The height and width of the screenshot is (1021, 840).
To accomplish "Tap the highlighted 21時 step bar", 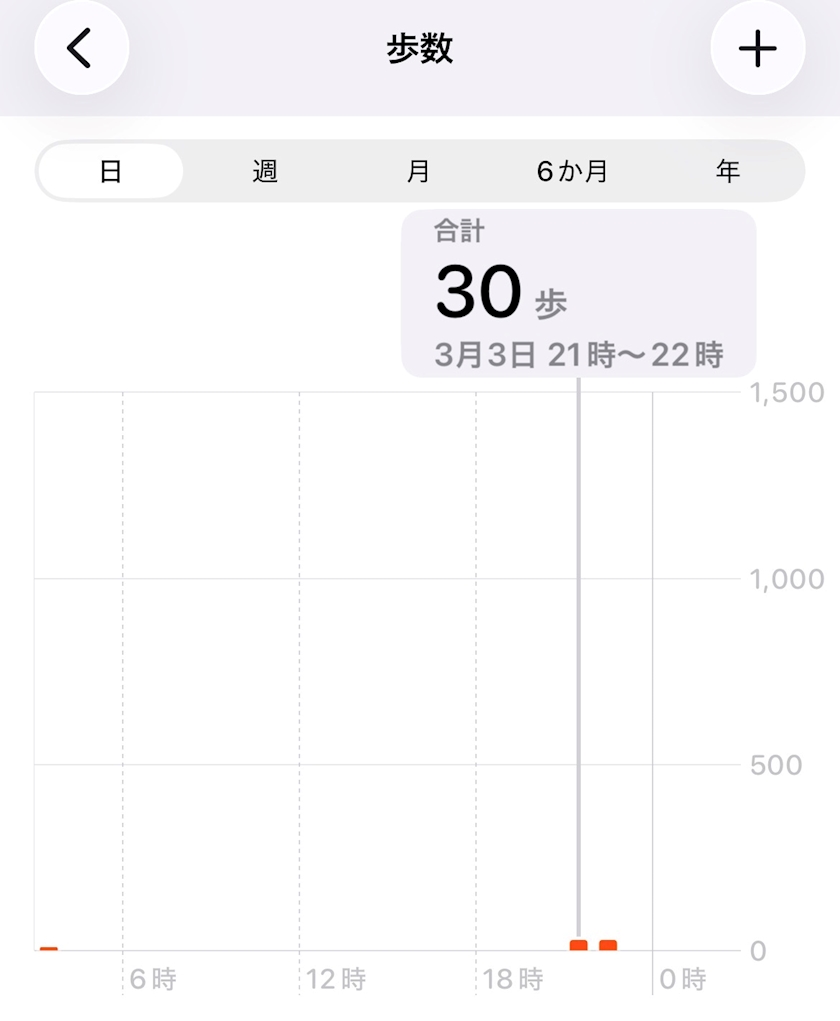I will point(578,945).
